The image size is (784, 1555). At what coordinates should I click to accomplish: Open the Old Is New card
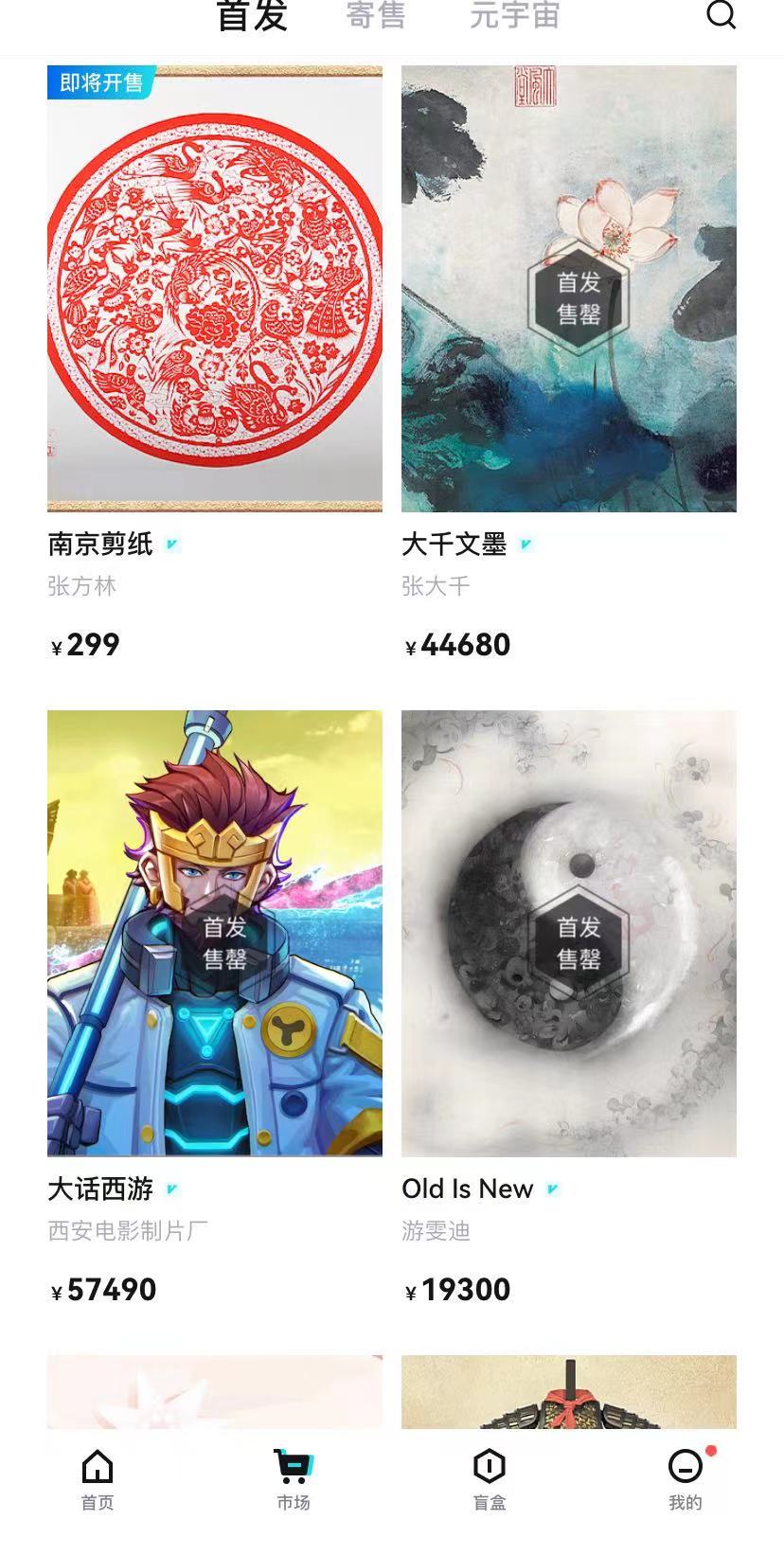tap(568, 933)
